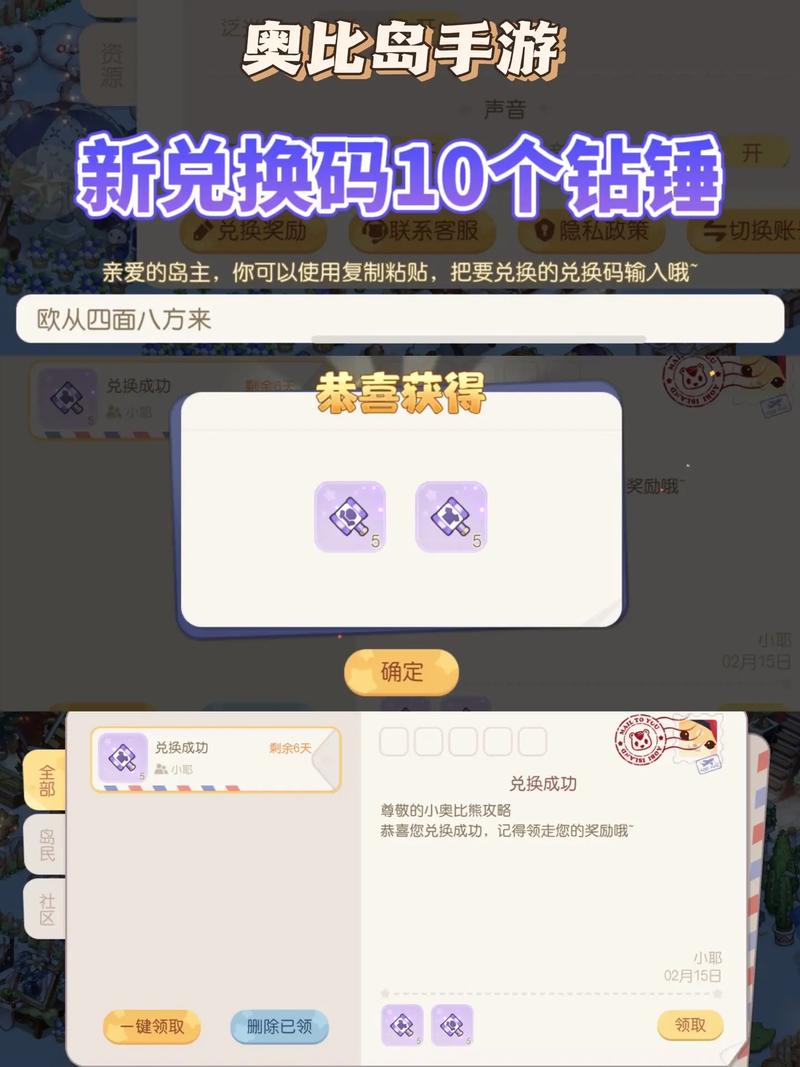Click the crown icon on 隐私政策 button
Viewport: 800px width, 1067px height.
[545, 233]
